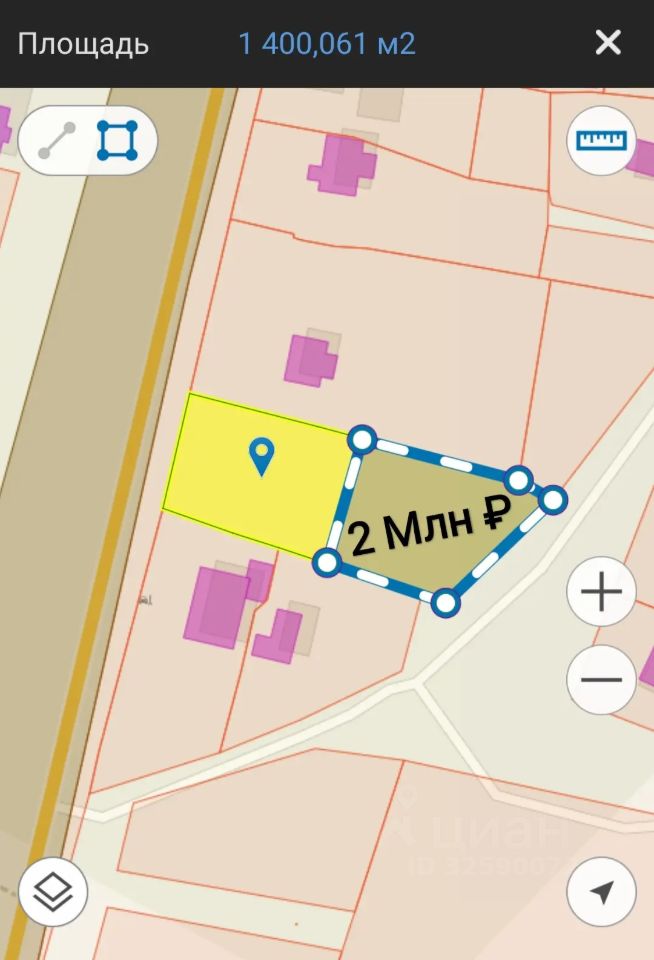Select polygon area measuring mode

coord(117,141)
